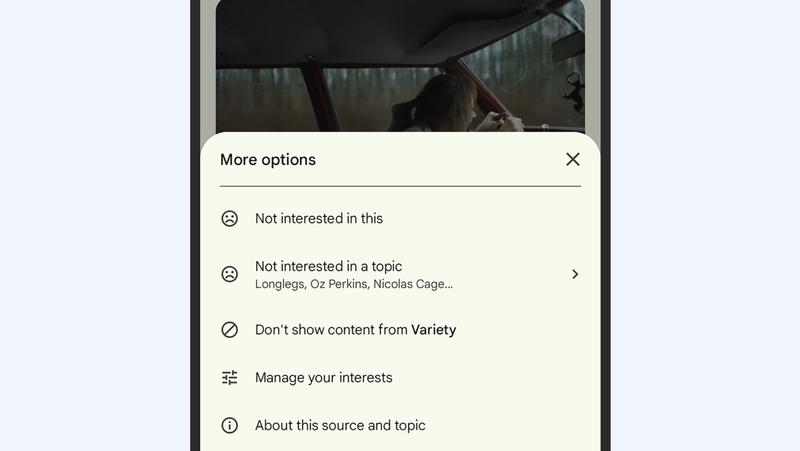Open About this source and topic
The image size is (800, 451).
(x=340, y=426)
